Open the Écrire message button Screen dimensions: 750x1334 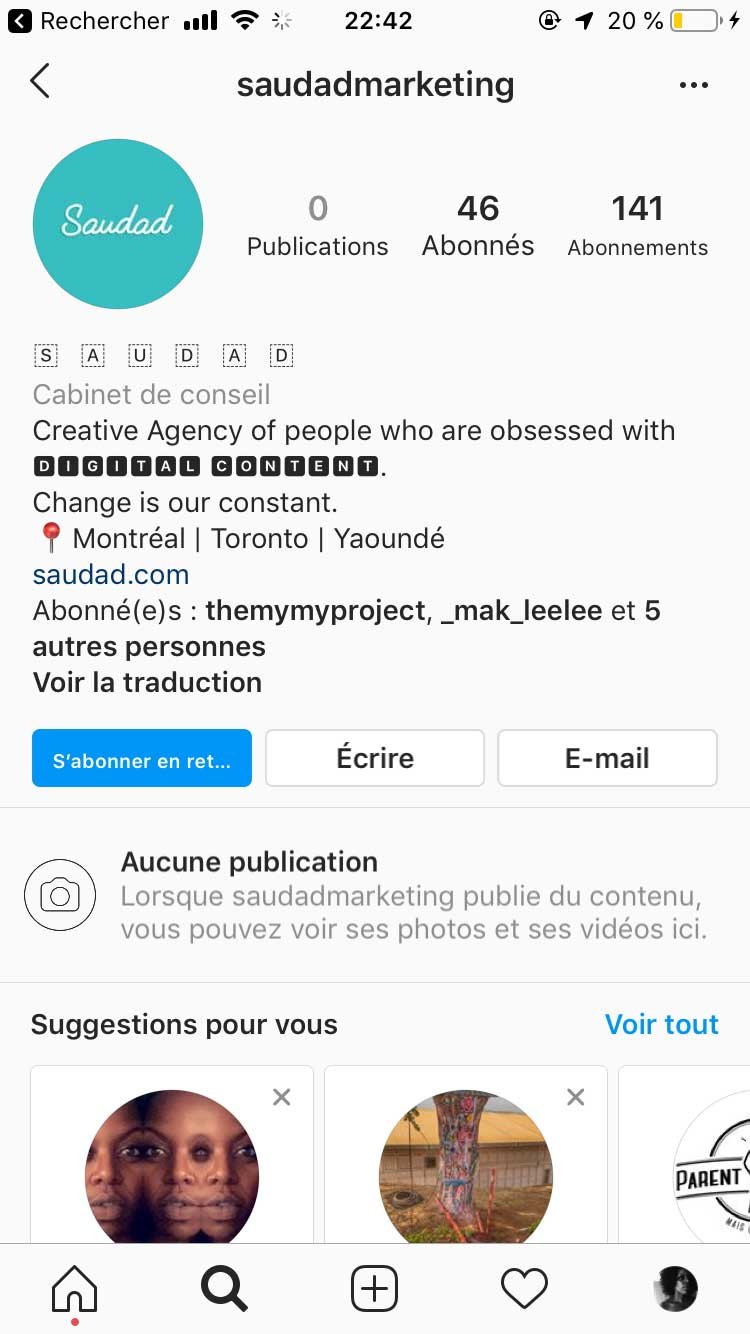point(374,758)
